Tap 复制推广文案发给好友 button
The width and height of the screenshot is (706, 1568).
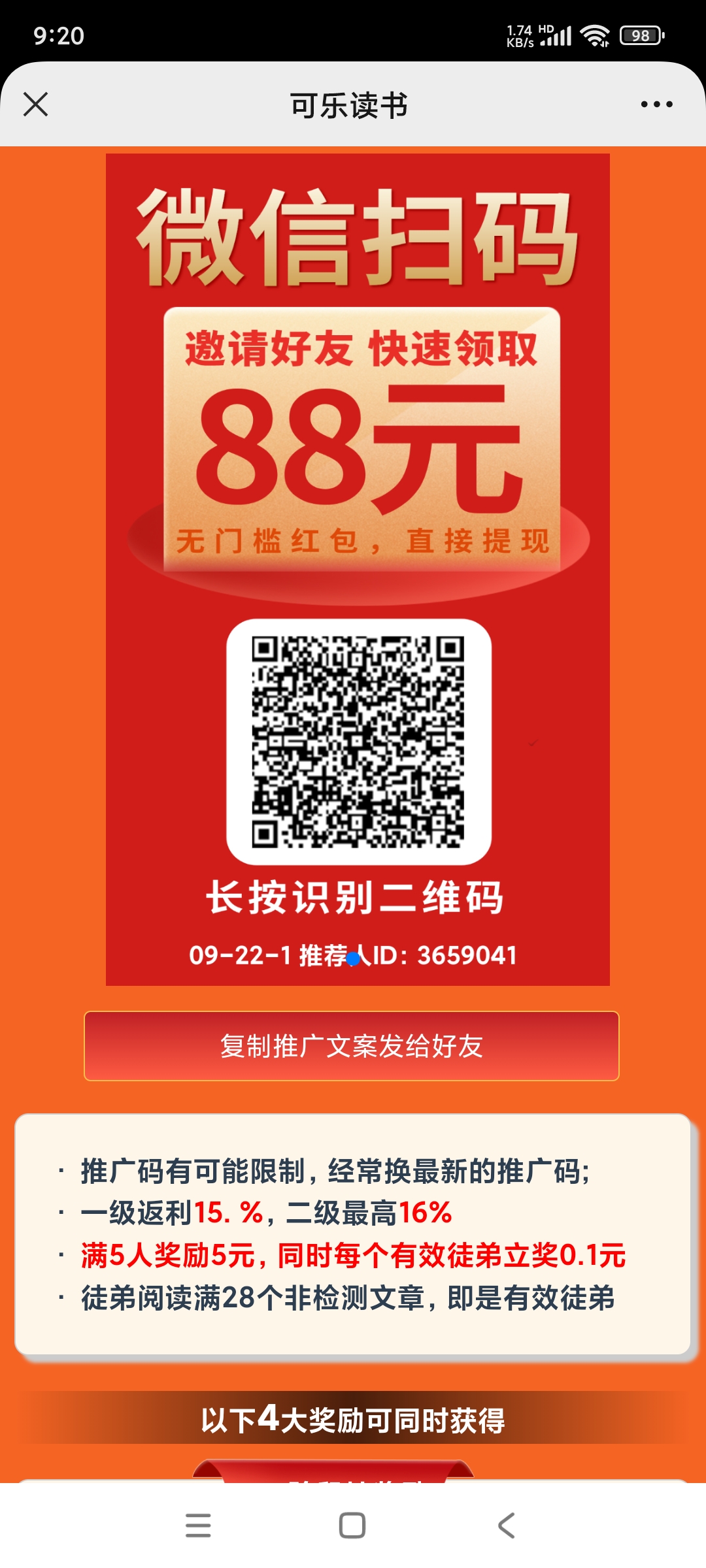click(352, 1046)
